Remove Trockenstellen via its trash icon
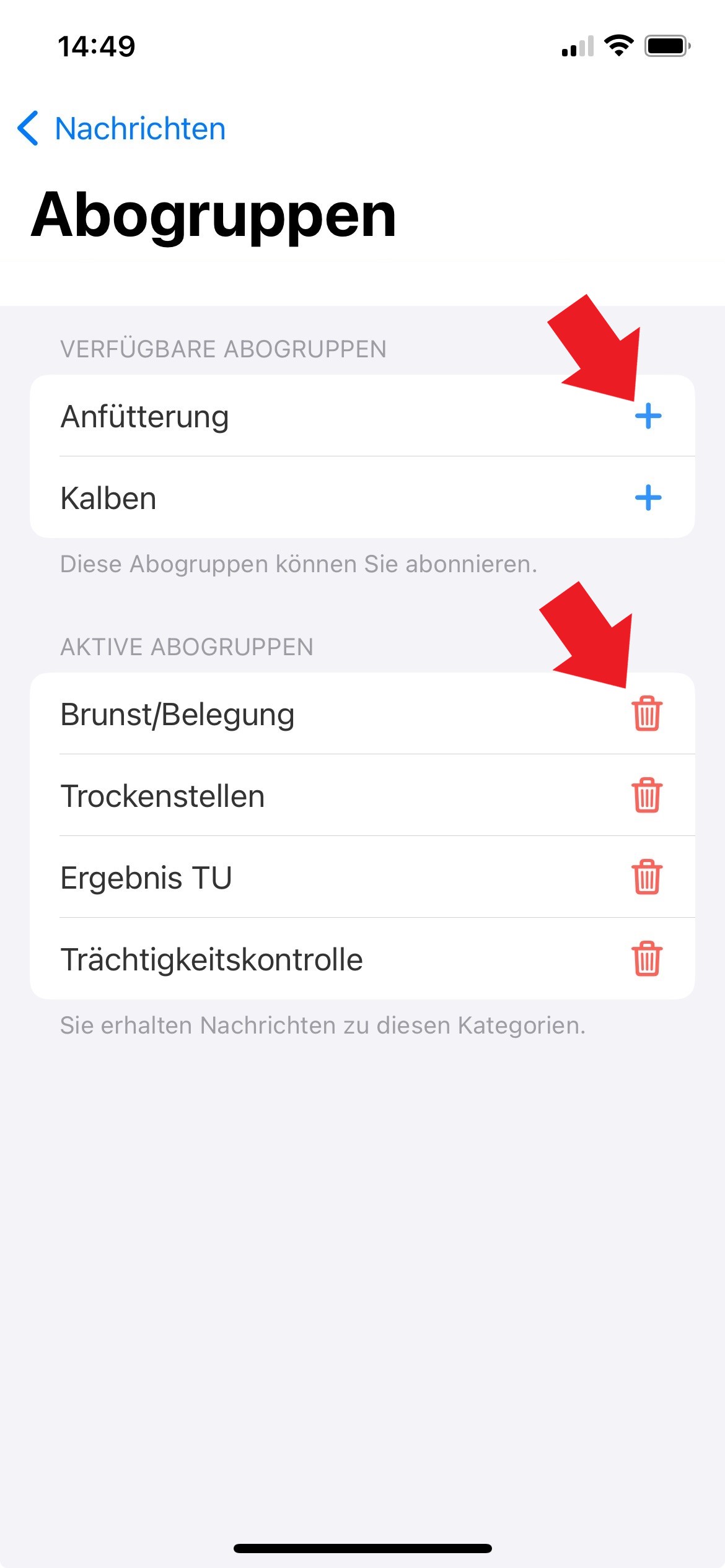The height and width of the screenshot is (1568, 725). point(647,796)
